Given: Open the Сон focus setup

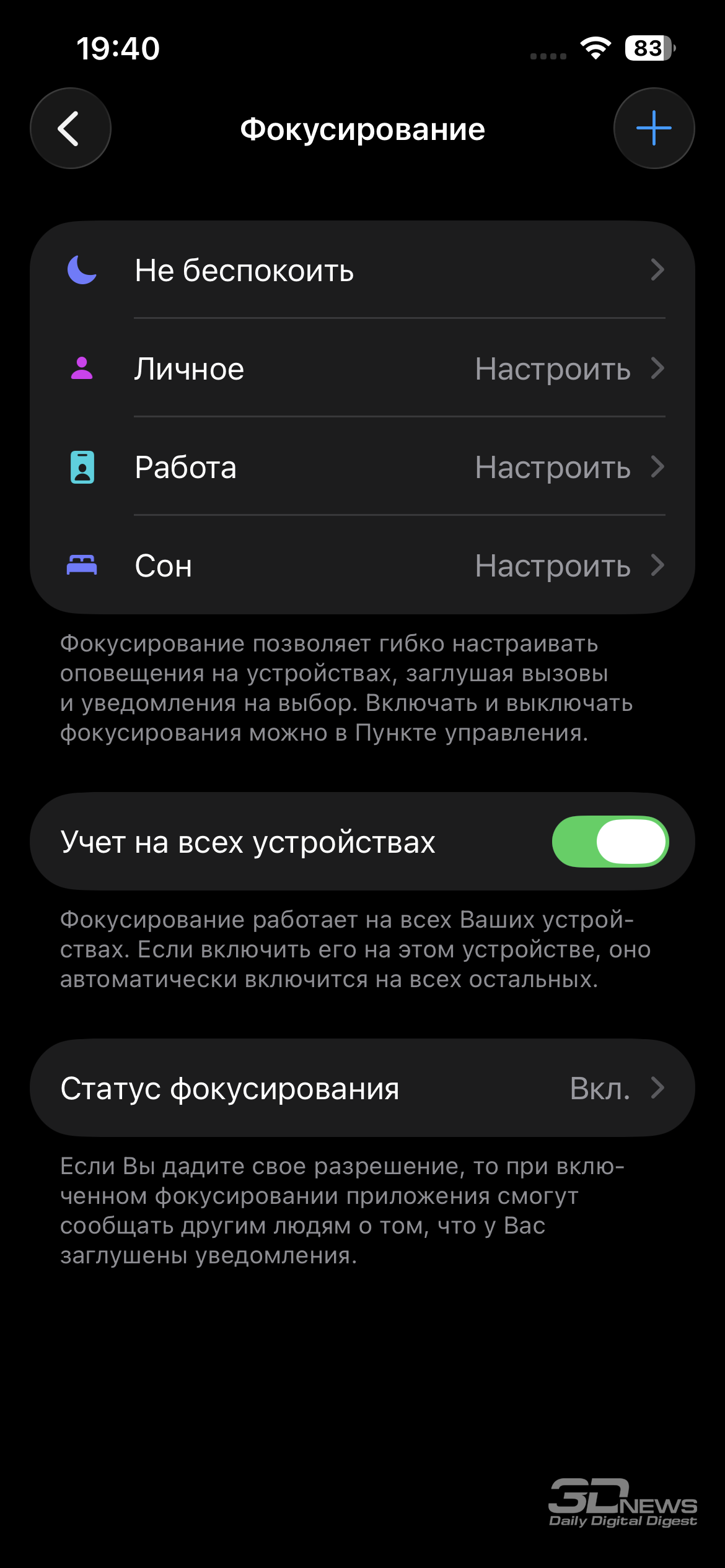Looking at the screenshot, I should click(x=362, y=565).
